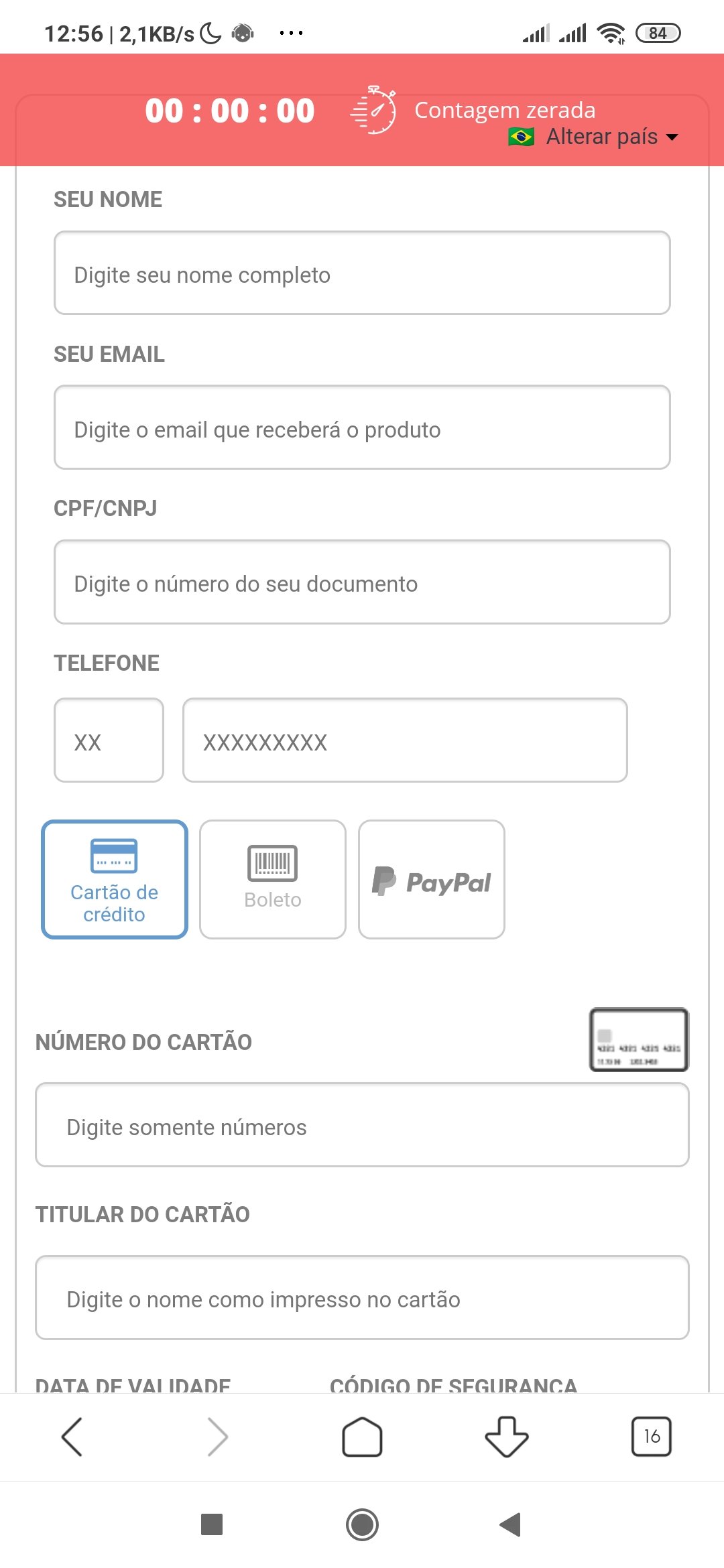Open the browser home page
Screen dimensions: 724x1568
coord(362,1437)
